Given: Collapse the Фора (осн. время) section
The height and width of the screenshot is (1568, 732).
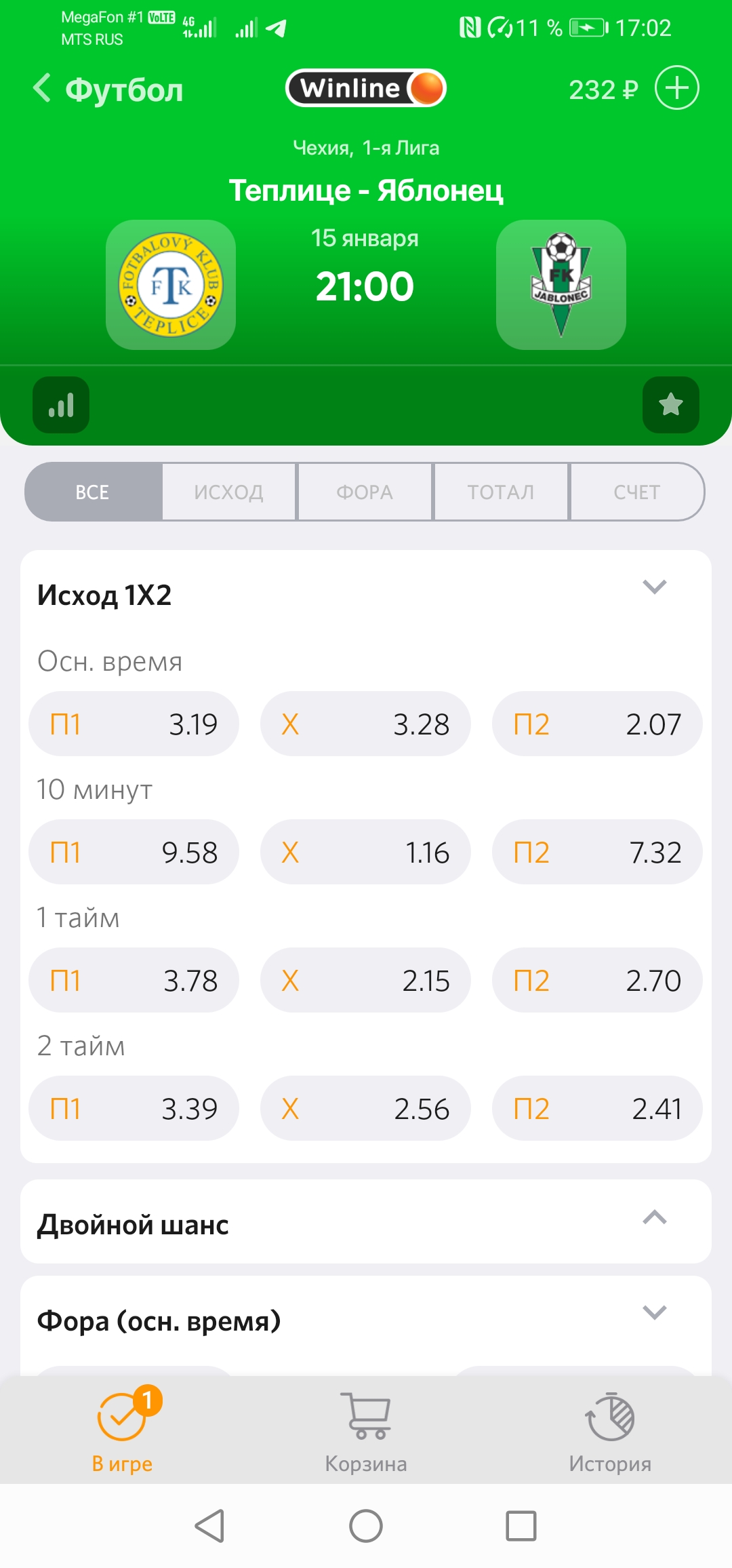Looking at the screenshot, I should coord(654,1313).
